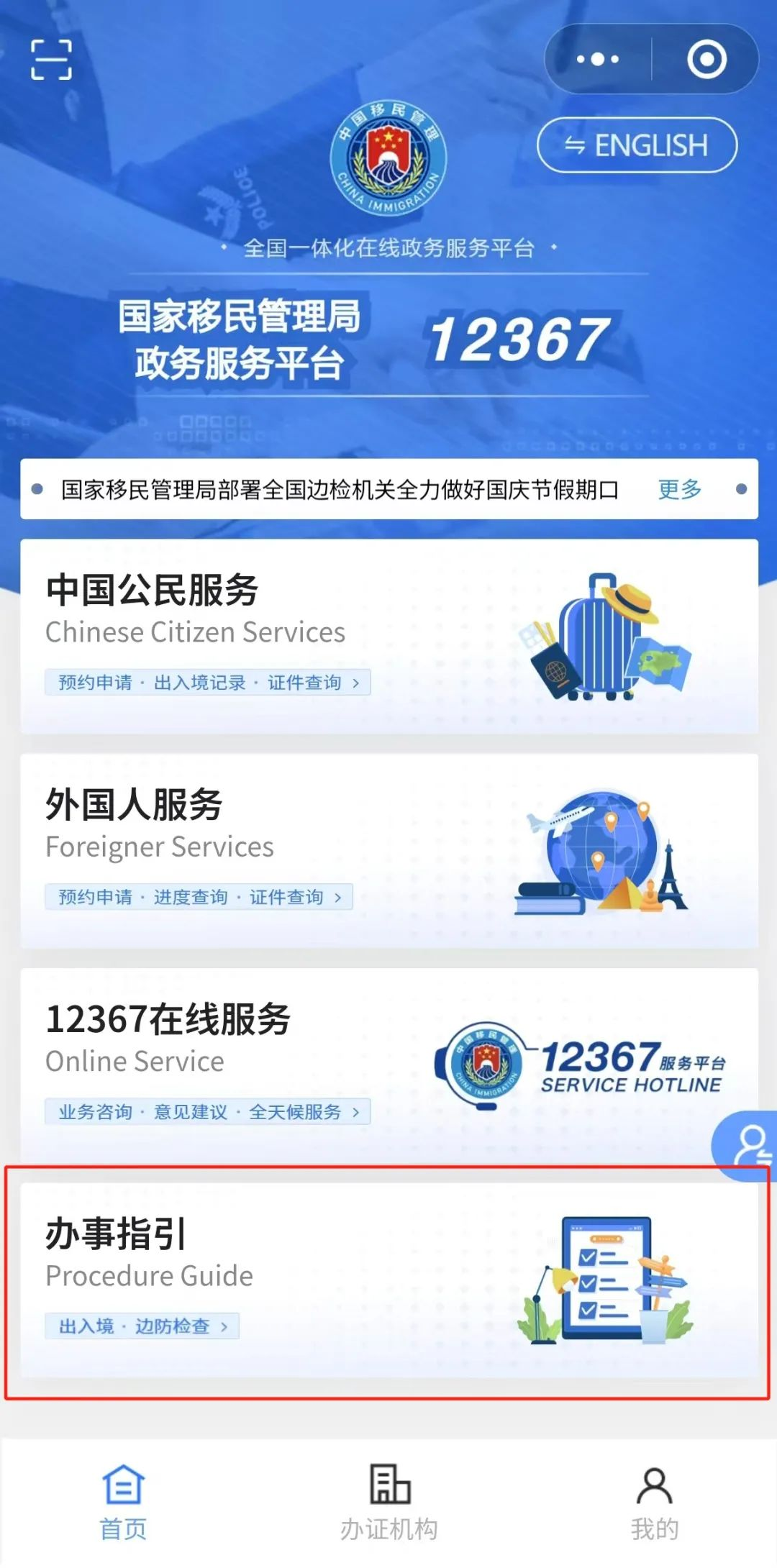The image size is (777, 1568).
Task: Switch language with the ENGLISH button
Action: click(637, 145)
